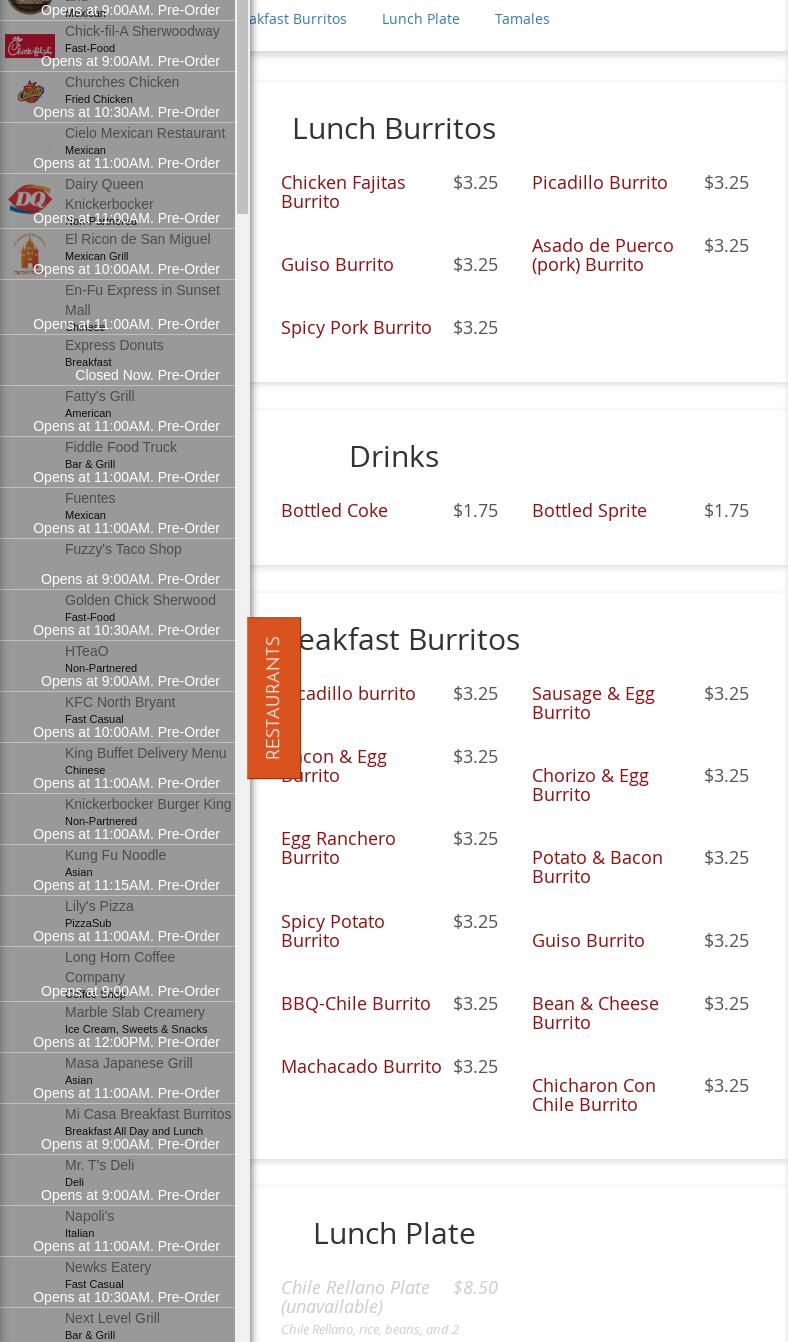Jump to the Tamales menu section
This screenshot has width=788, height=1342.
click(521, 19)
